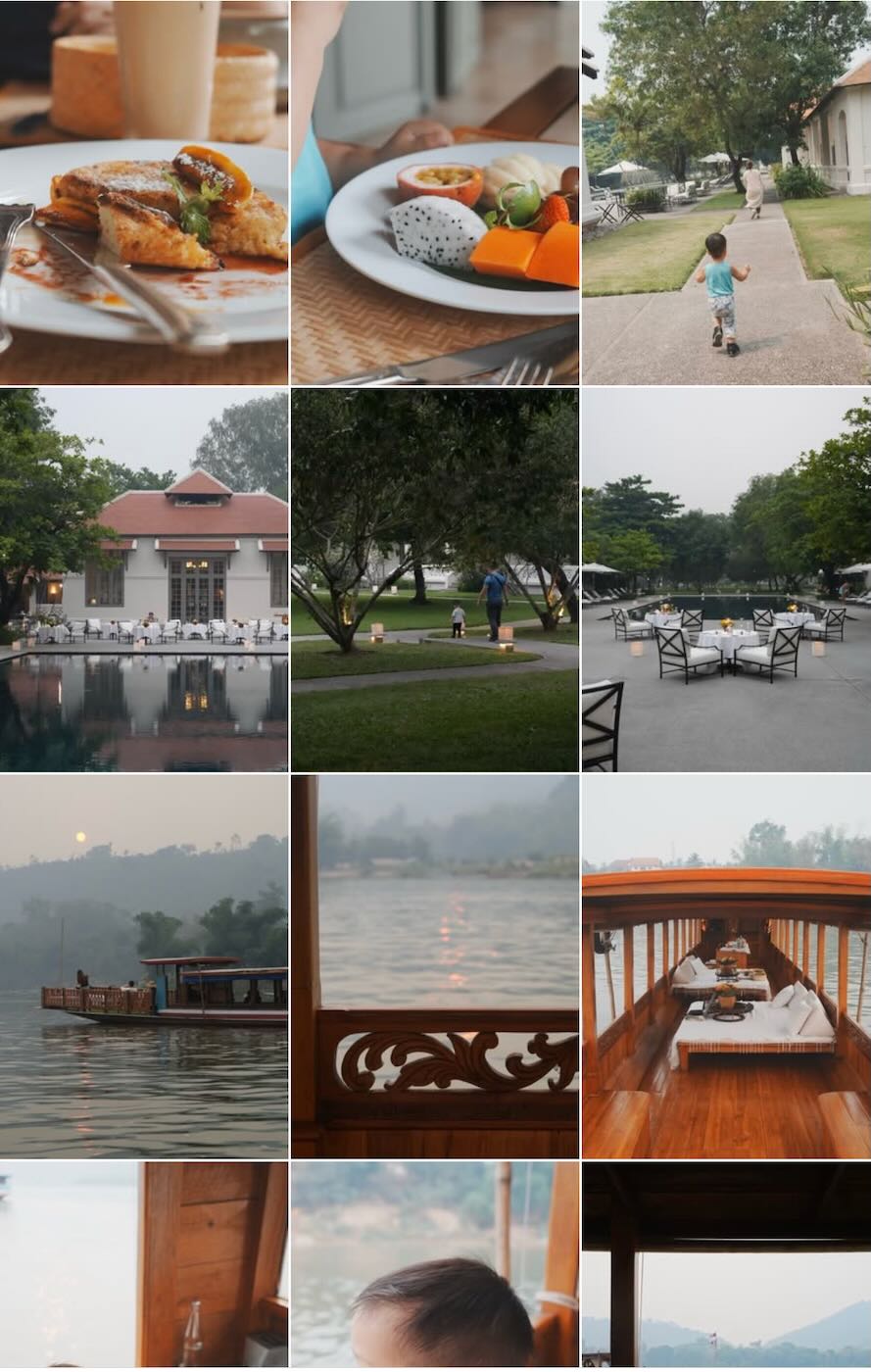View the wooden boat interior photo

(x=726, y=966)
